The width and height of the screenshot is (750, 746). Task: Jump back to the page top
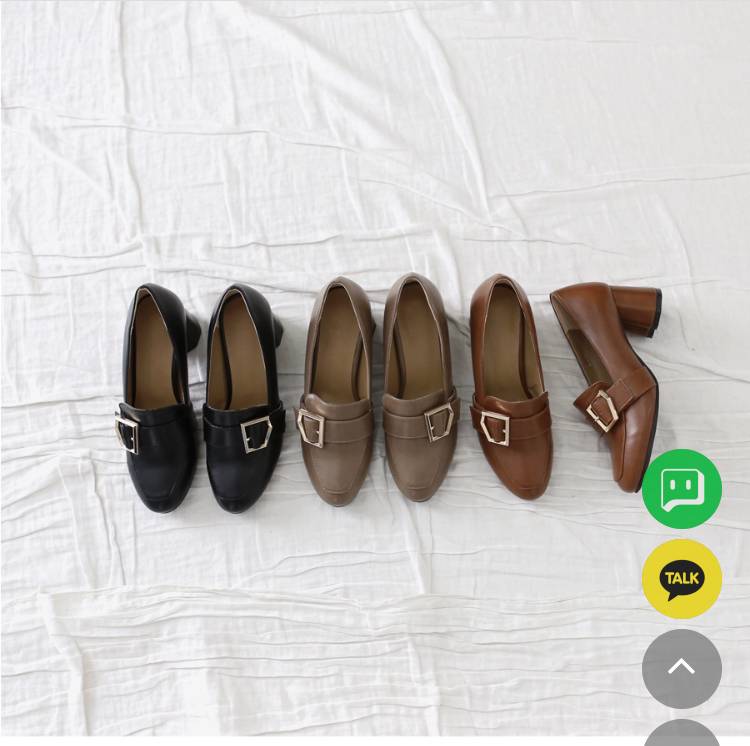tap(682, 668)
